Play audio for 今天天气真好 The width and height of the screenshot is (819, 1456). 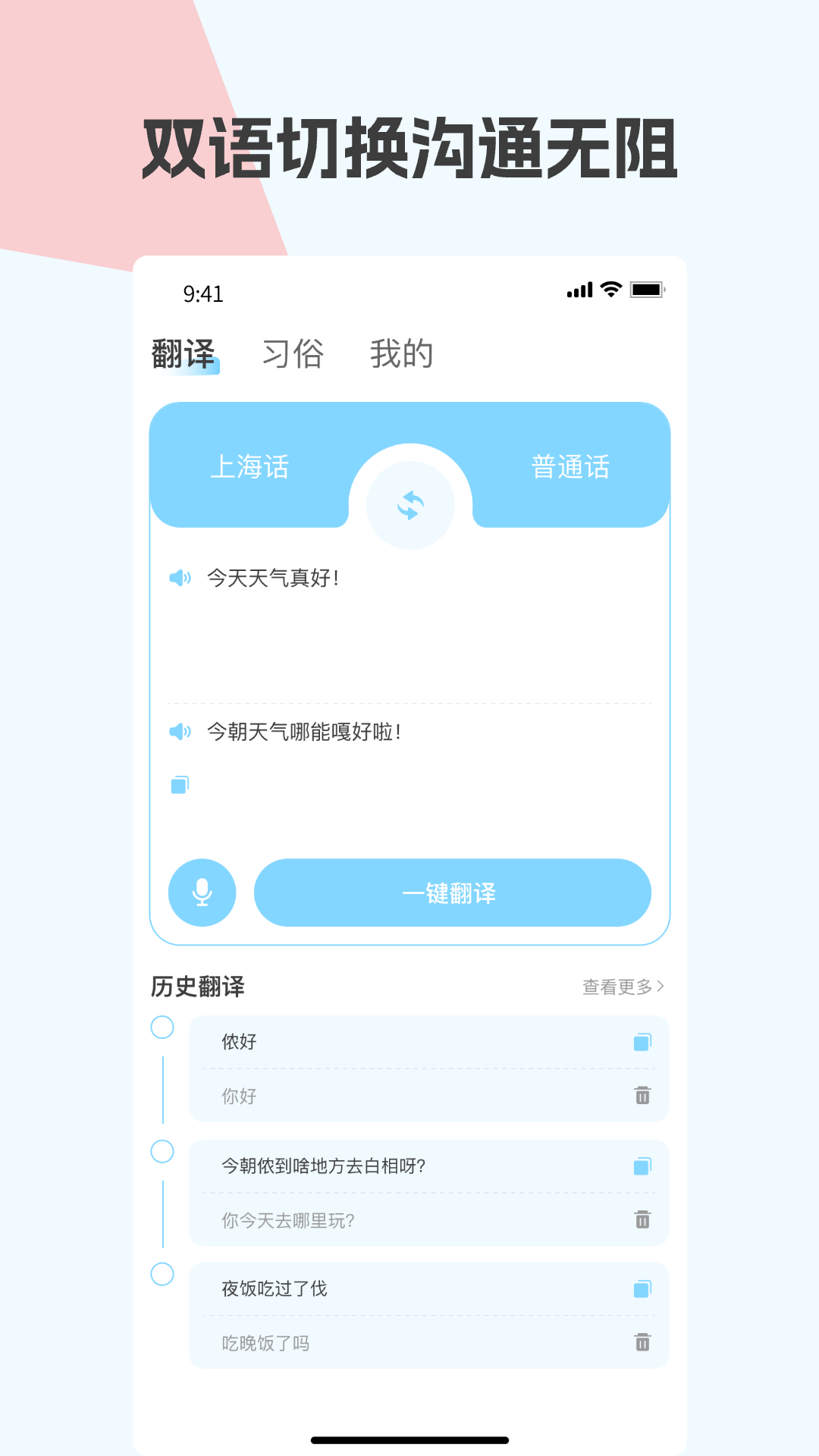(179, 577)
